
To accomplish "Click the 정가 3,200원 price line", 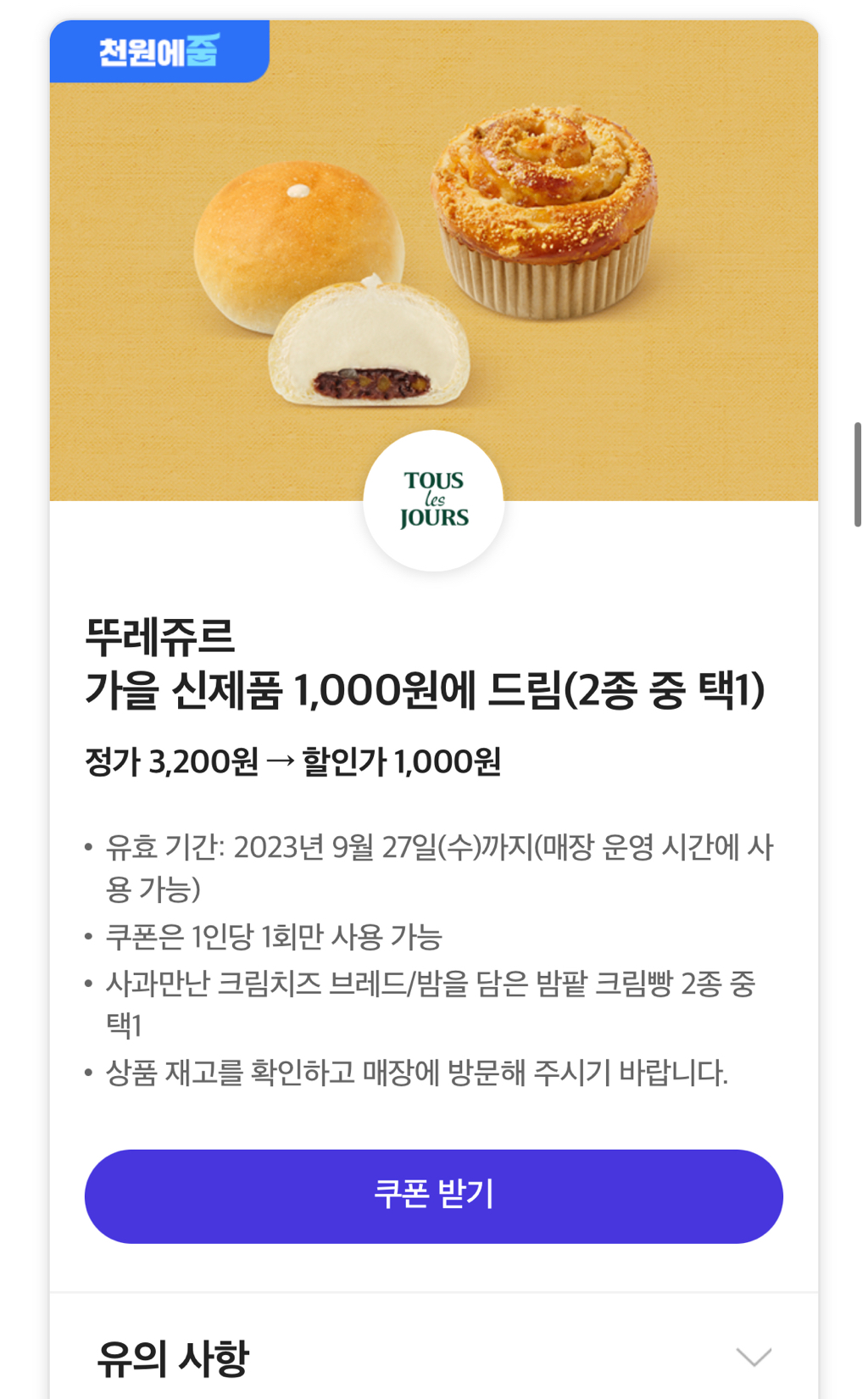I will [170, 761].
